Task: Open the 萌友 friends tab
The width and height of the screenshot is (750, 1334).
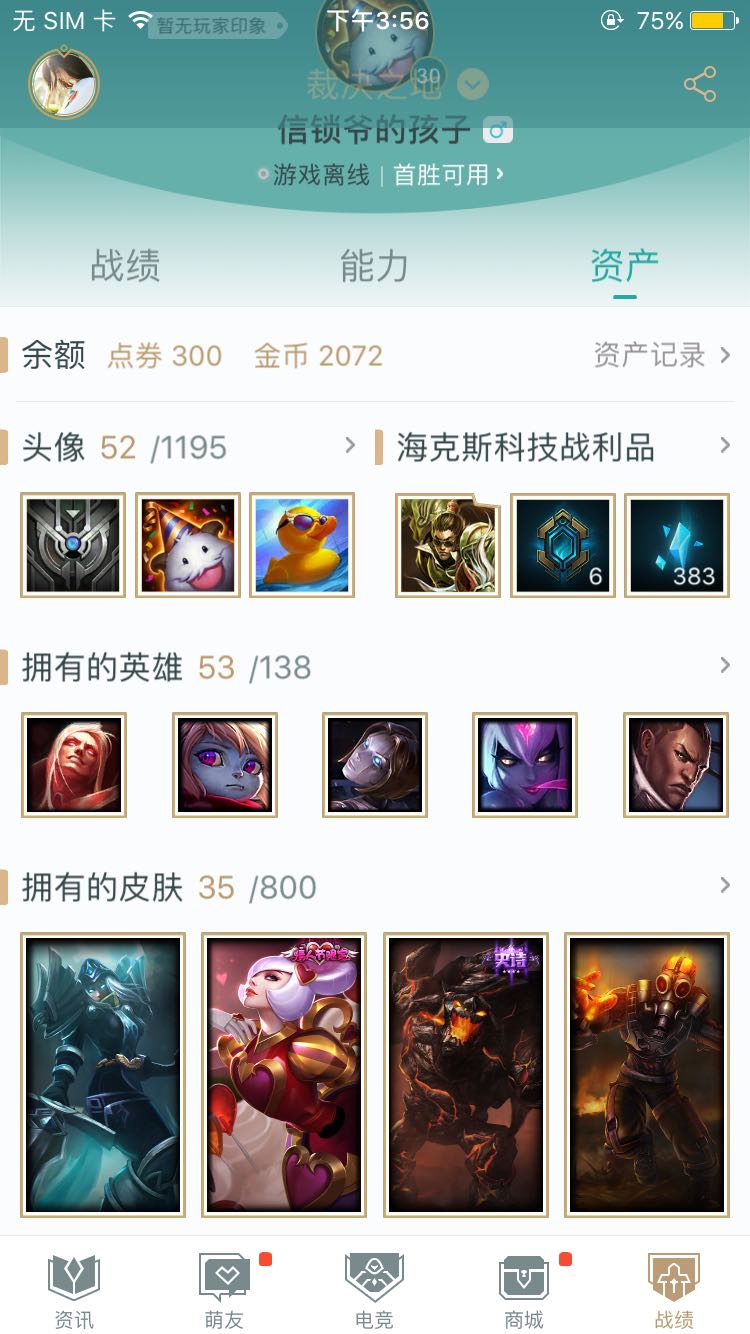Action: pos(225,1292)
